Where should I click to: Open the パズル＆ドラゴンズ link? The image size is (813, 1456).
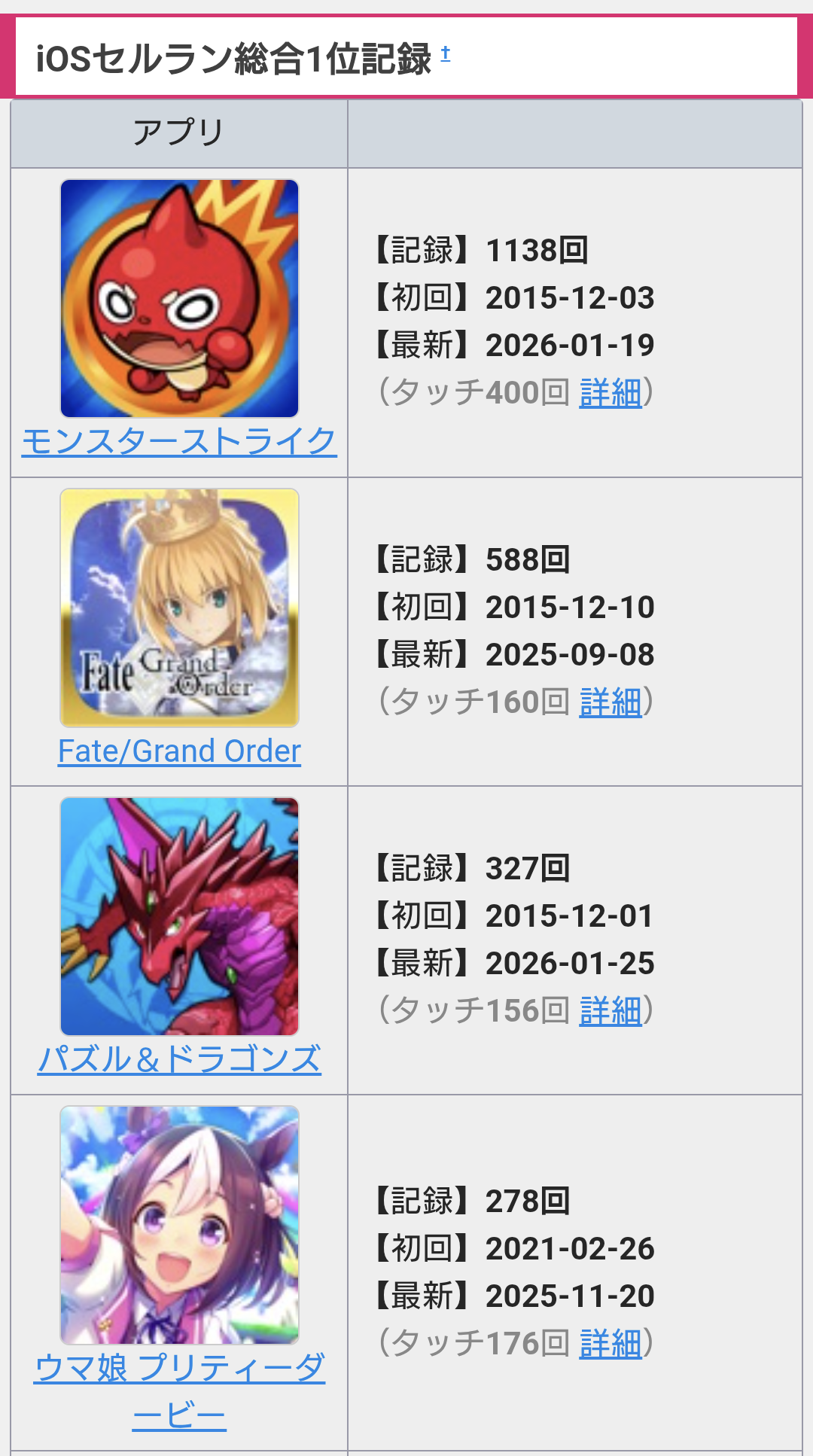[x=179, y=1059]
